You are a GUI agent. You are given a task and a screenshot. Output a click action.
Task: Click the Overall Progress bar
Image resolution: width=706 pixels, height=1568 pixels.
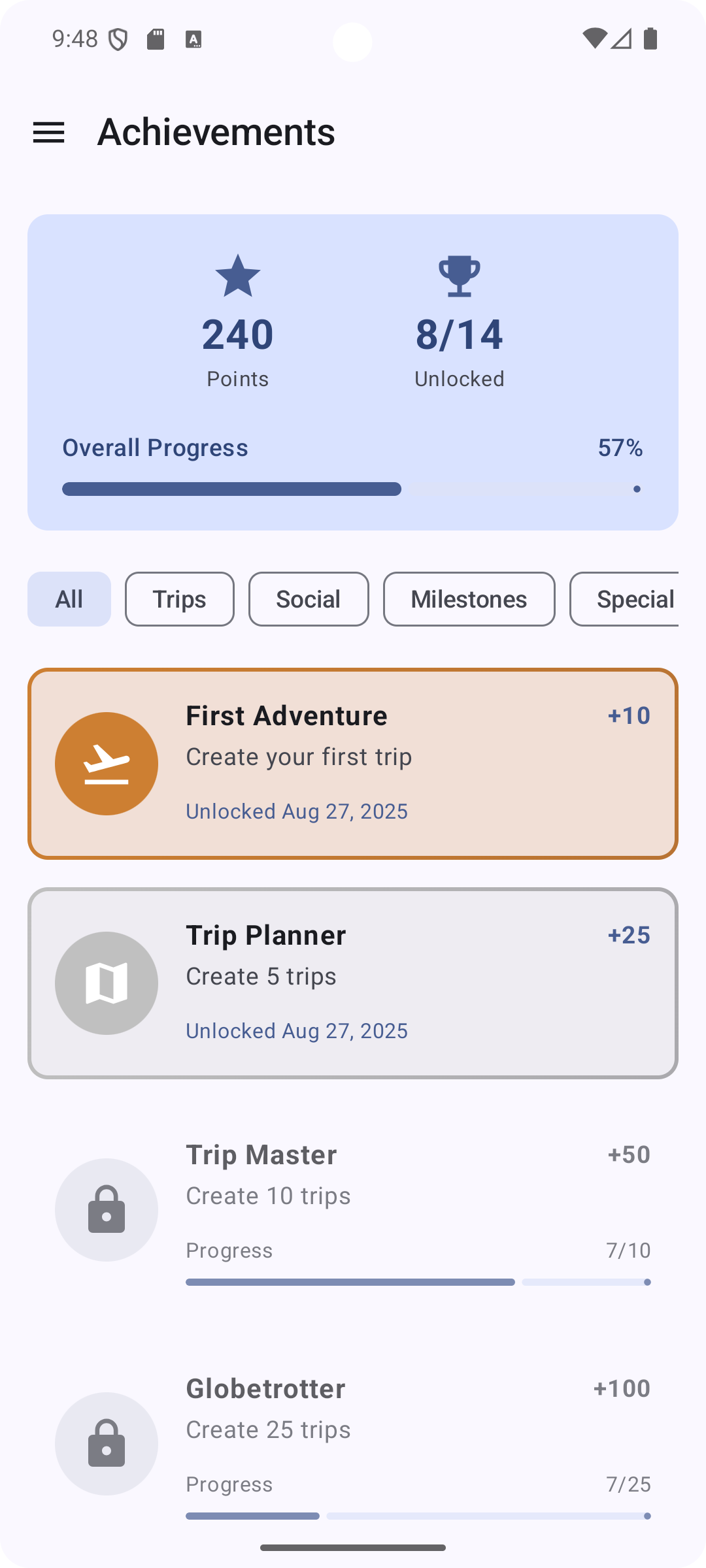tap(353, 489)
